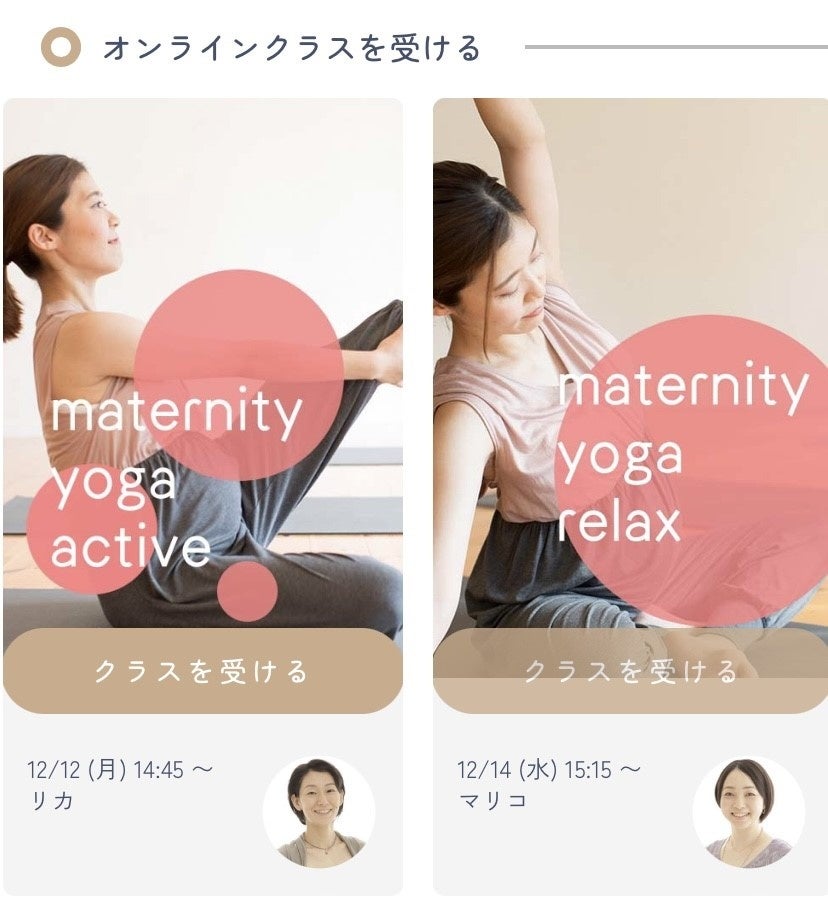This screenshot has height=918, width=828.
Task: View instructor マリコ's profile photo
Action: coord(748,811)
